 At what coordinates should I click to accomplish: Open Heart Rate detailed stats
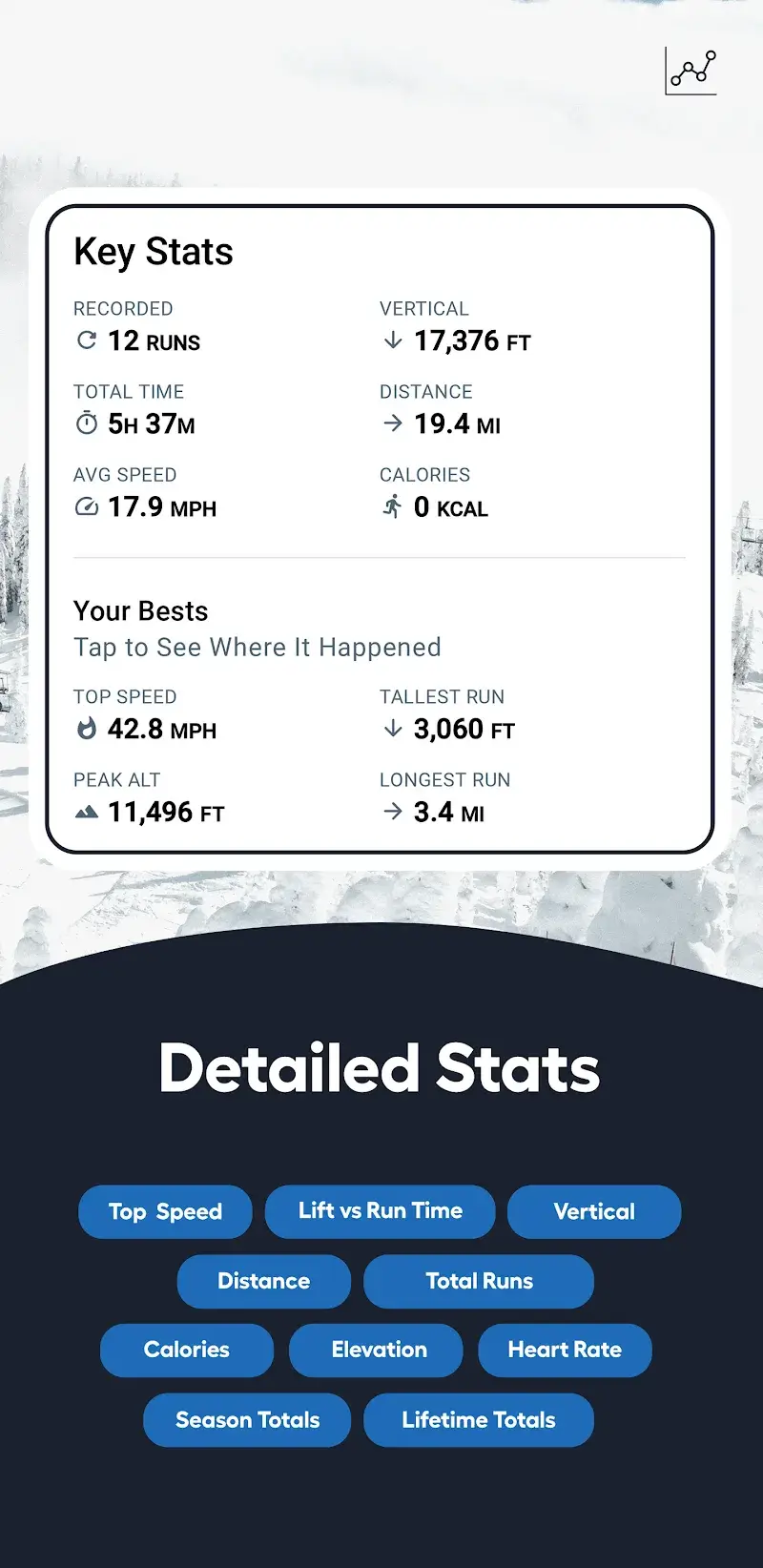click(x=565, y=1350)
